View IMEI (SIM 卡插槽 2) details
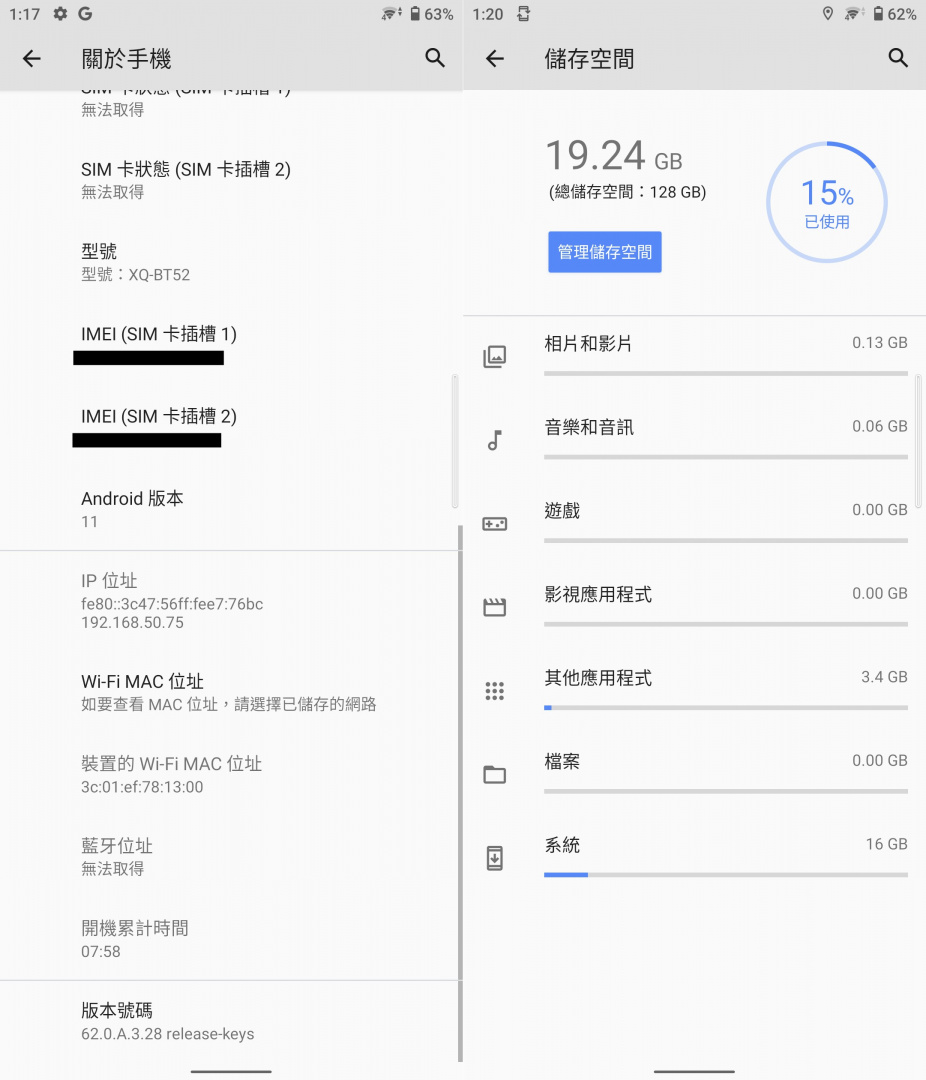The width and height of the screenshot is (926, 1080). pyautogui.click(x=159, y=426)
